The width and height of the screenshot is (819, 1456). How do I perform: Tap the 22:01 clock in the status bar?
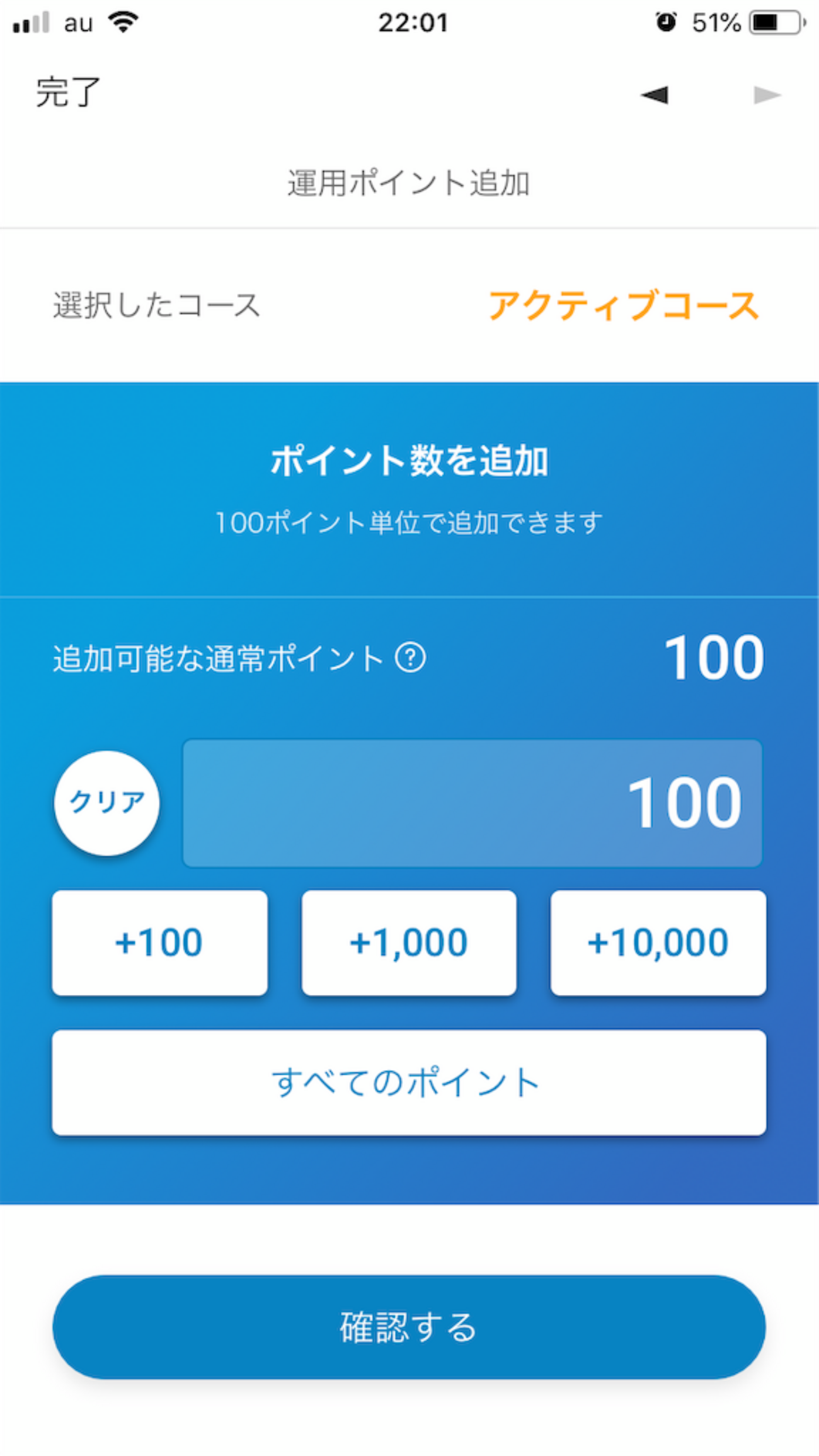pos(414,21)
